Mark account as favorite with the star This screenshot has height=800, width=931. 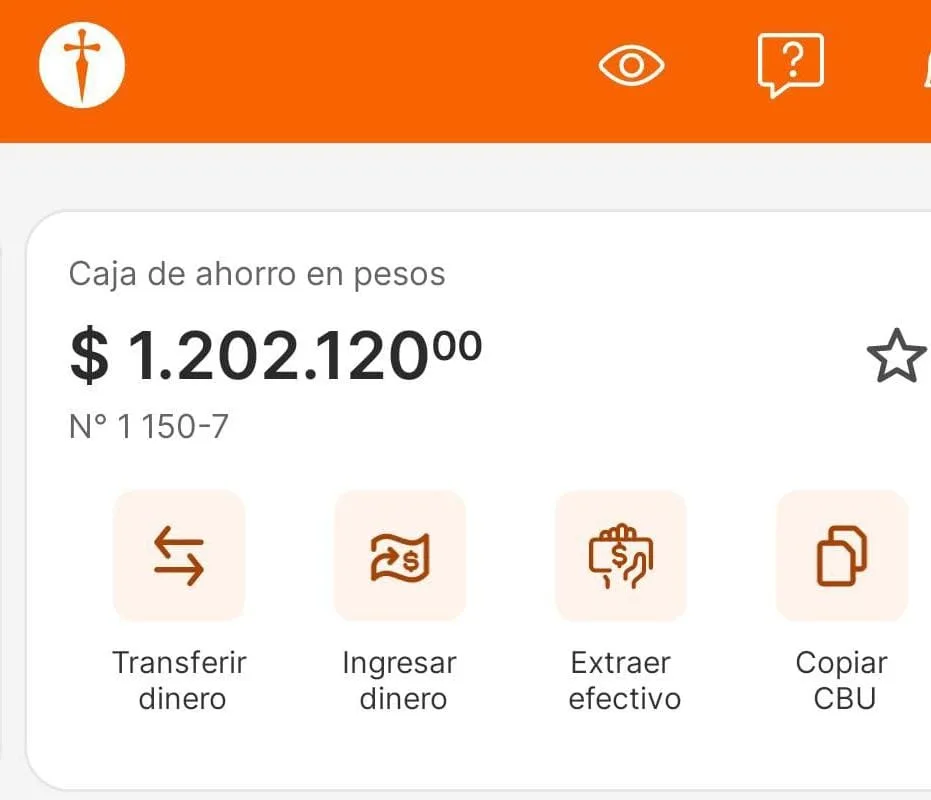tap(895, 357)
